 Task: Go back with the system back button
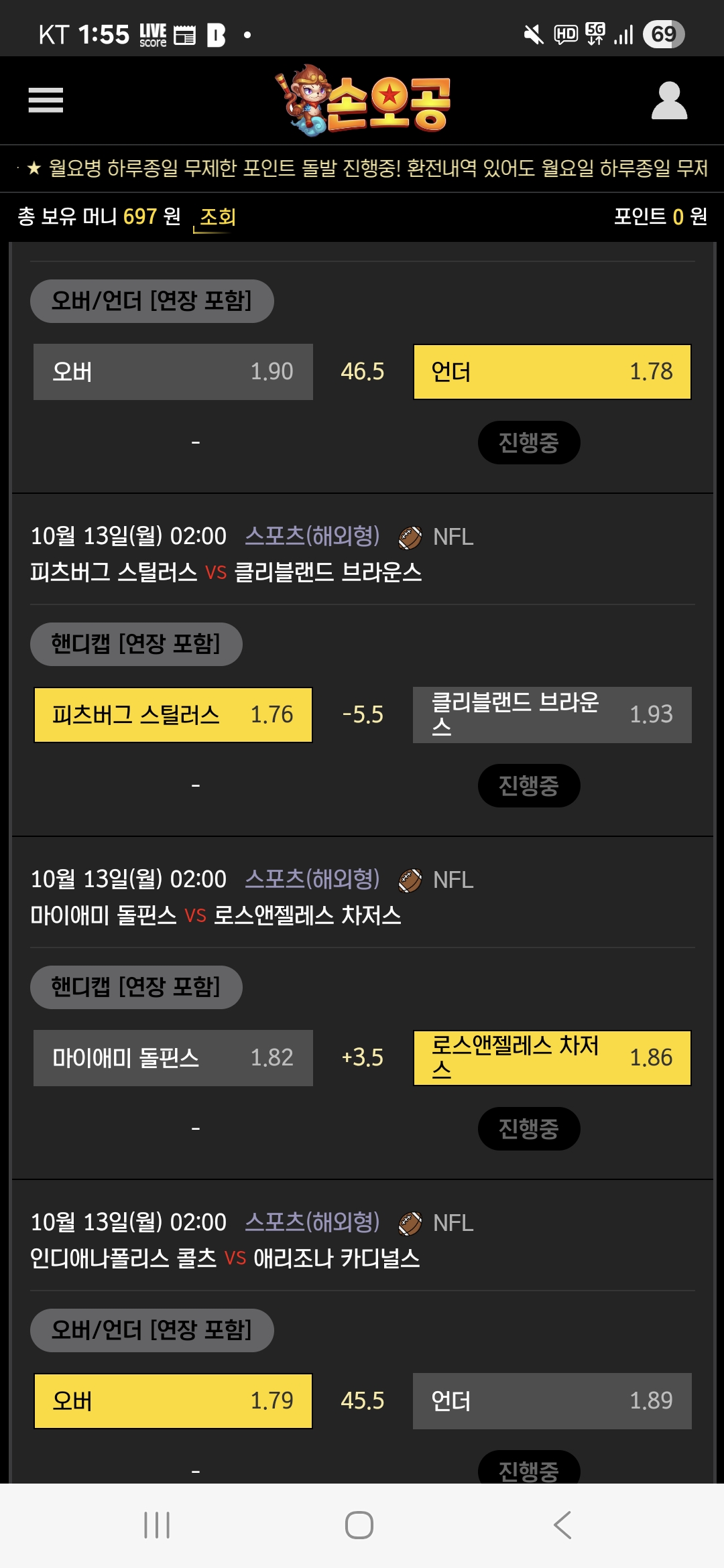[x=562, y=1525]
